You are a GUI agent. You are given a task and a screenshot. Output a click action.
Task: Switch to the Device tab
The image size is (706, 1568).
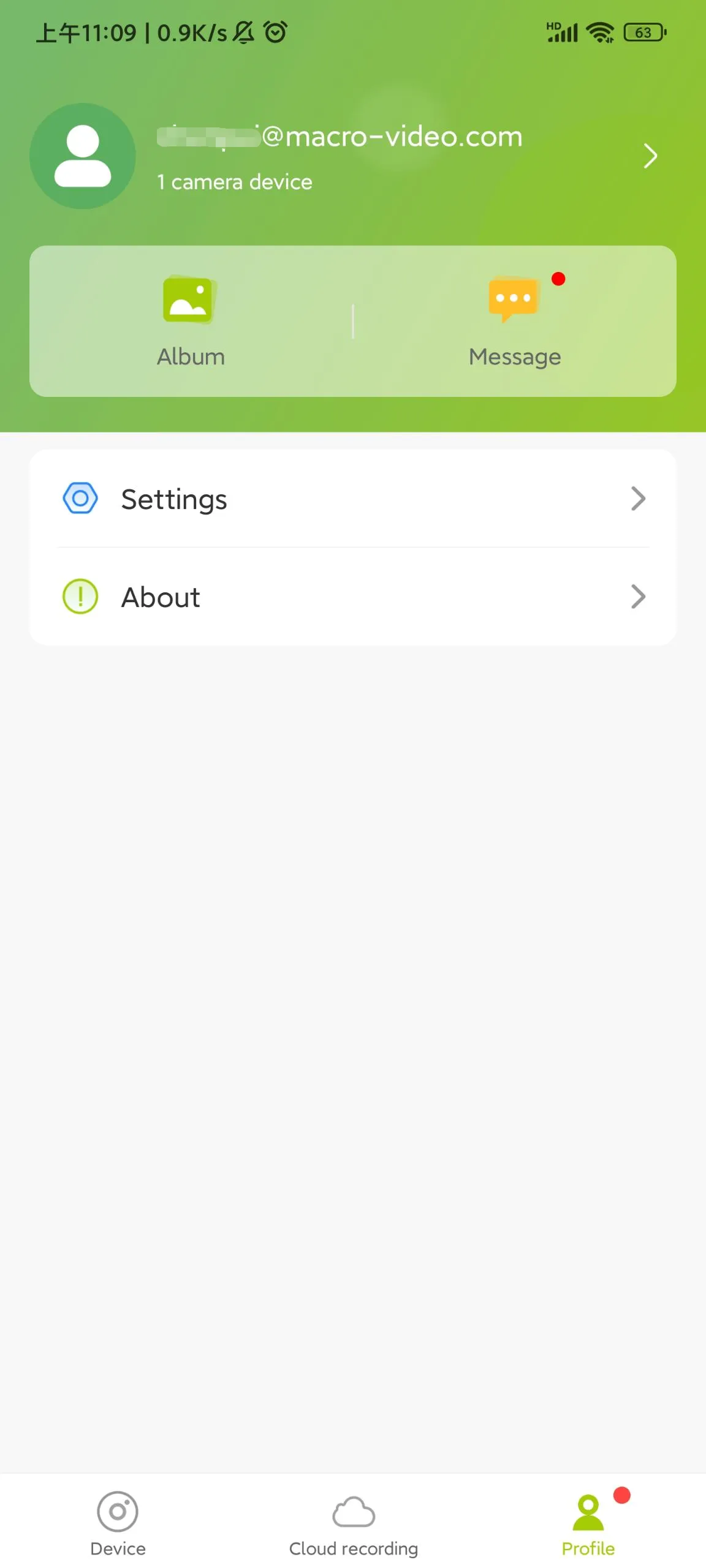pos(118,1523)
